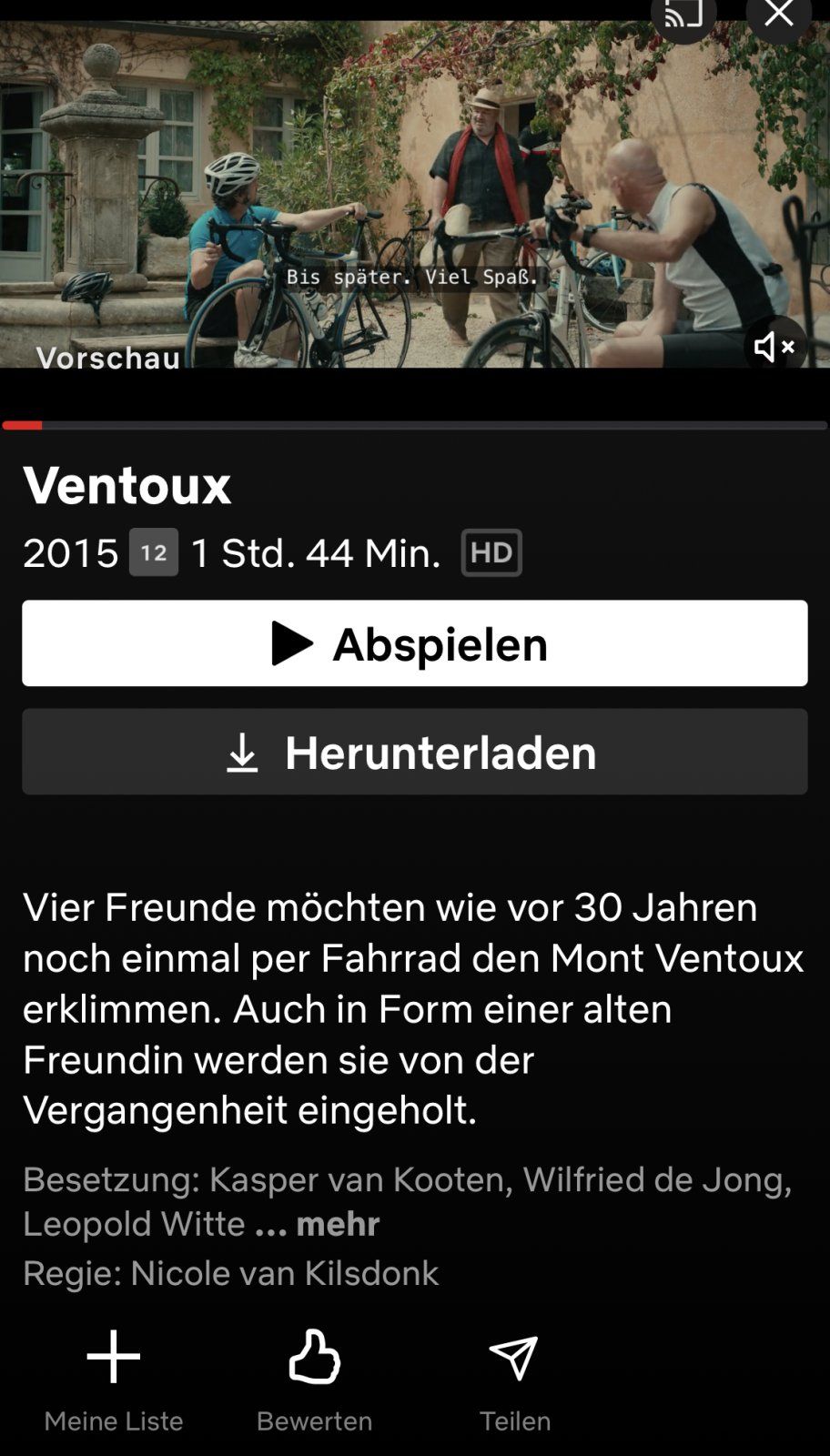Rate the movie with Bewerten
This screenshot has height=1456, width=830.
point(314,1379)
